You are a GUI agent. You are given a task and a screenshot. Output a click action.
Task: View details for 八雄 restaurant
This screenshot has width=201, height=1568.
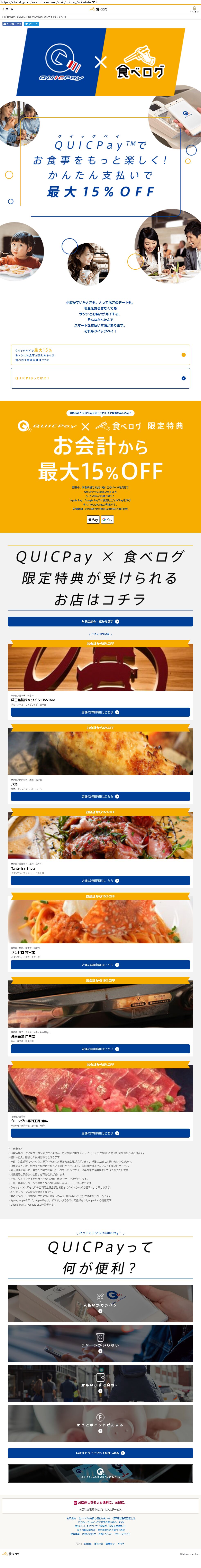pyautogui.click(x=100, y=796)
